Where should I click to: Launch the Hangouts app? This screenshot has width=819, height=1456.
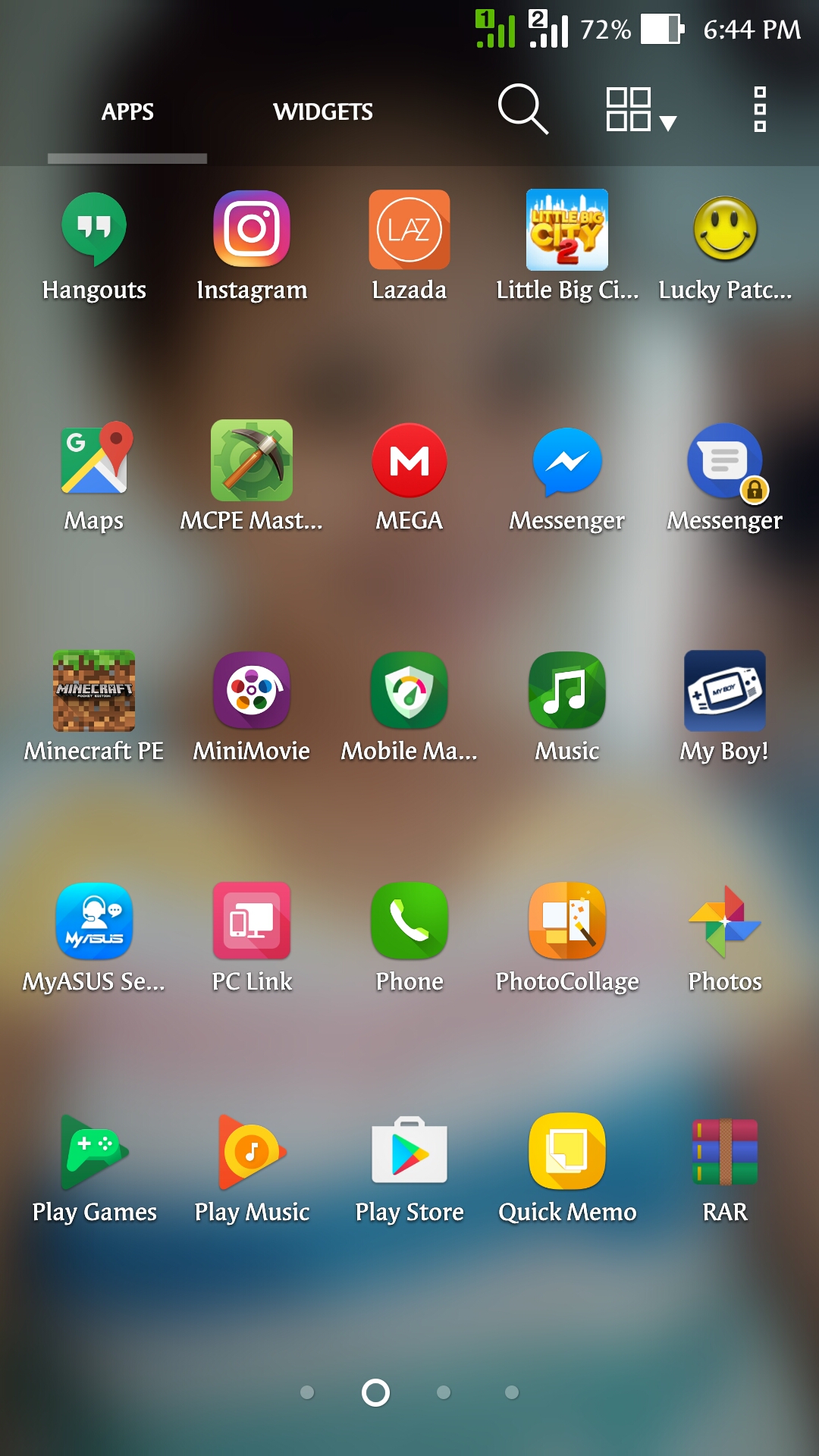tap(94, 230)
